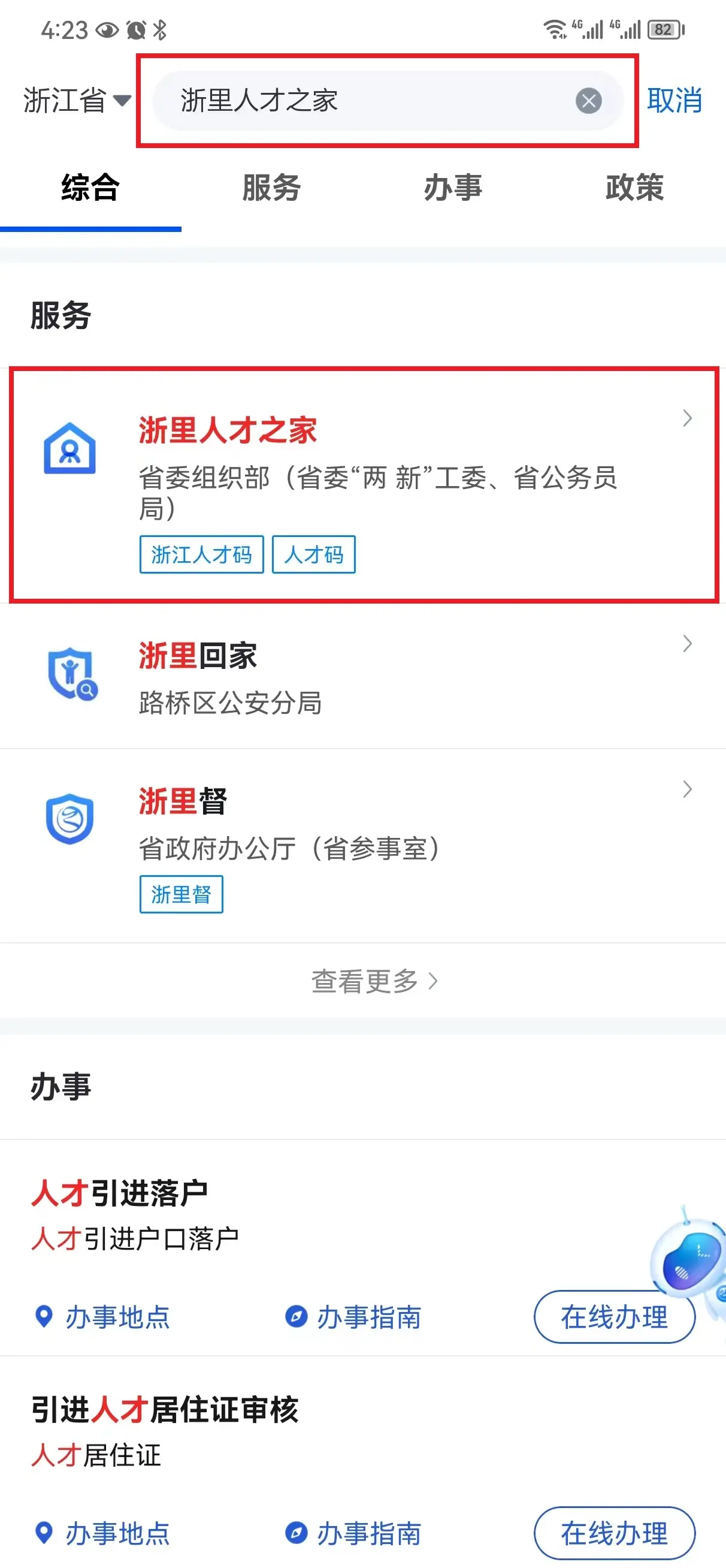Switch to the 服务 tab
Viewport: 726px width, 1568px height.
click(271, 188)
